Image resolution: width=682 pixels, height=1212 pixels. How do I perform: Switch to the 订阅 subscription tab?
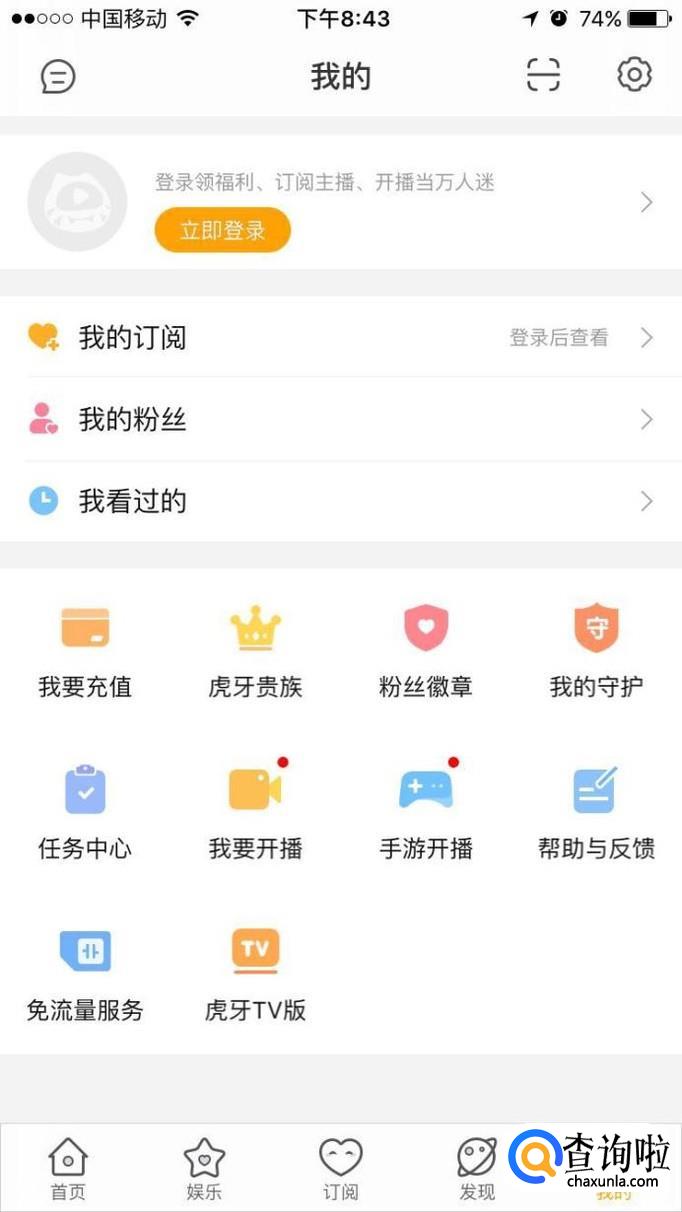pos(340,1169)
